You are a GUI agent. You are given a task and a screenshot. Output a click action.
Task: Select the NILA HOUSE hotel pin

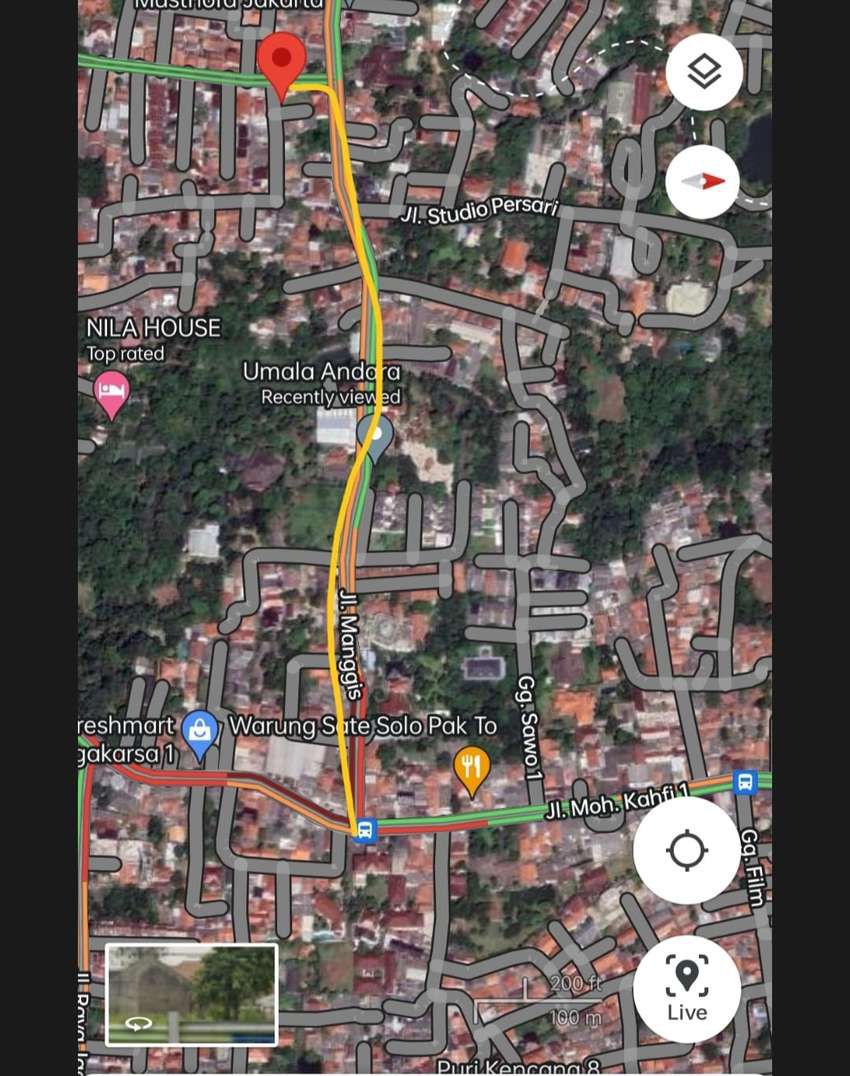(x=111, y=390)
